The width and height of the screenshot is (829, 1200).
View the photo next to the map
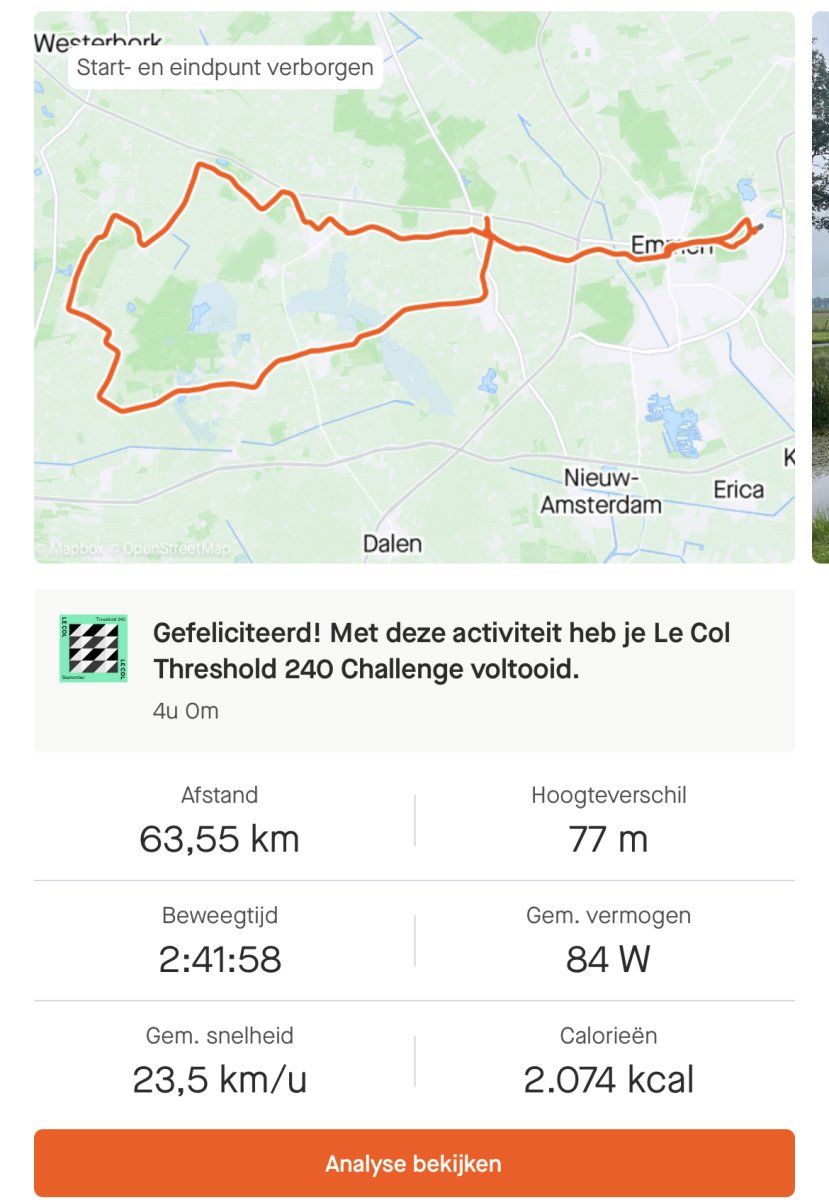(x=821, y=288)
